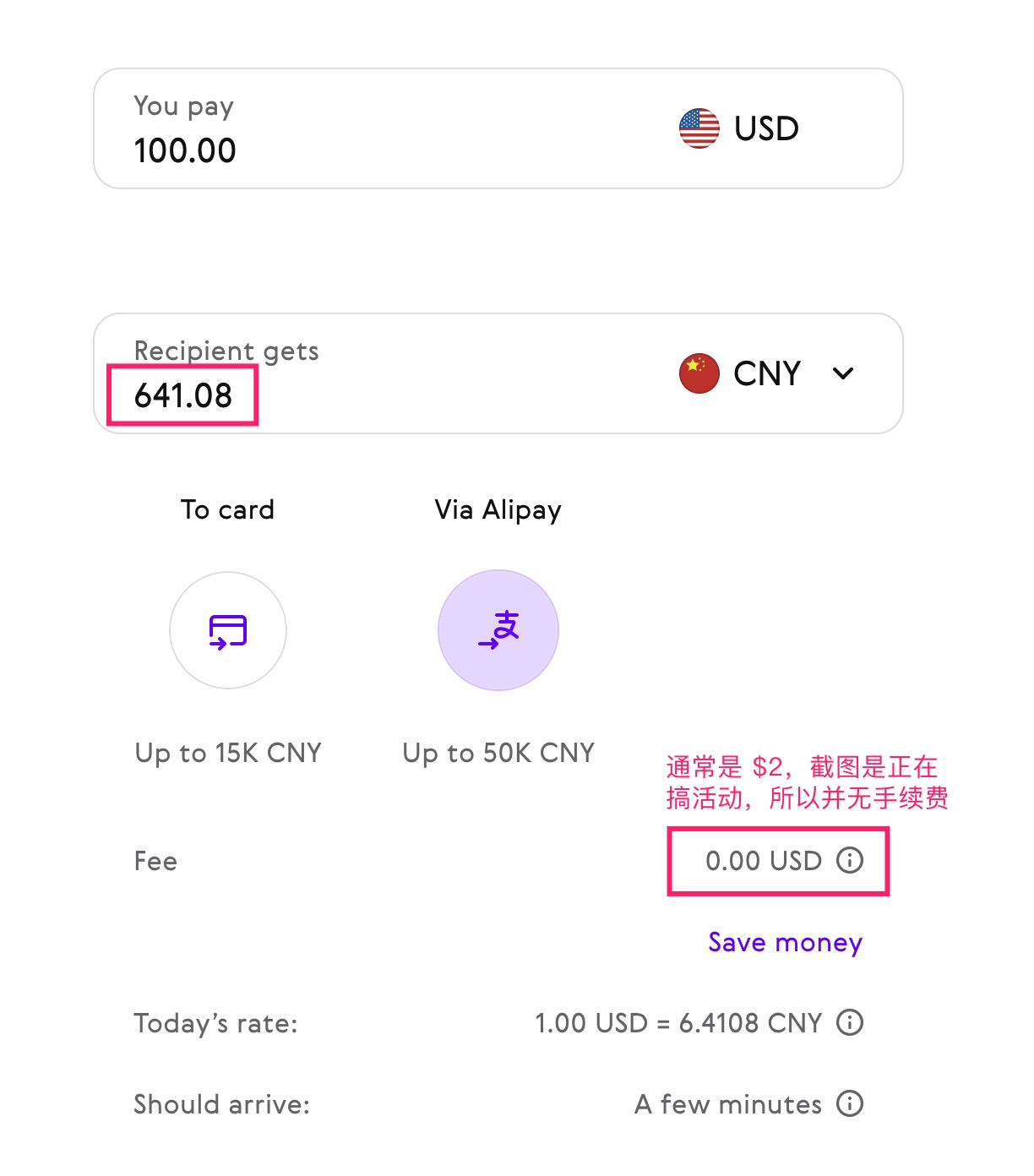Toggle selection to Up to 15K CNY method
Screen dimensions: 1034x1176
pos(227,630)
